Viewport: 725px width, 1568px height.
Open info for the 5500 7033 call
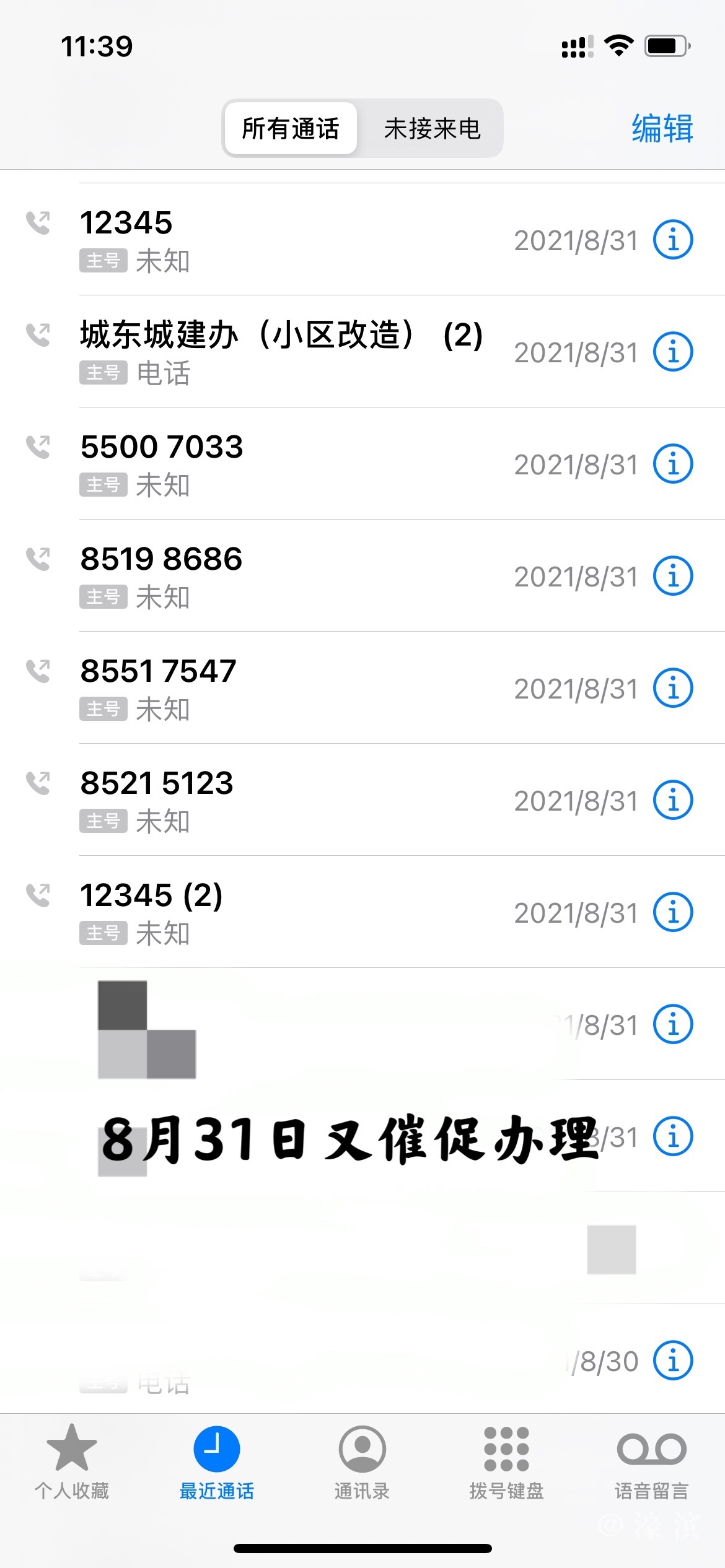click(673, 464)
